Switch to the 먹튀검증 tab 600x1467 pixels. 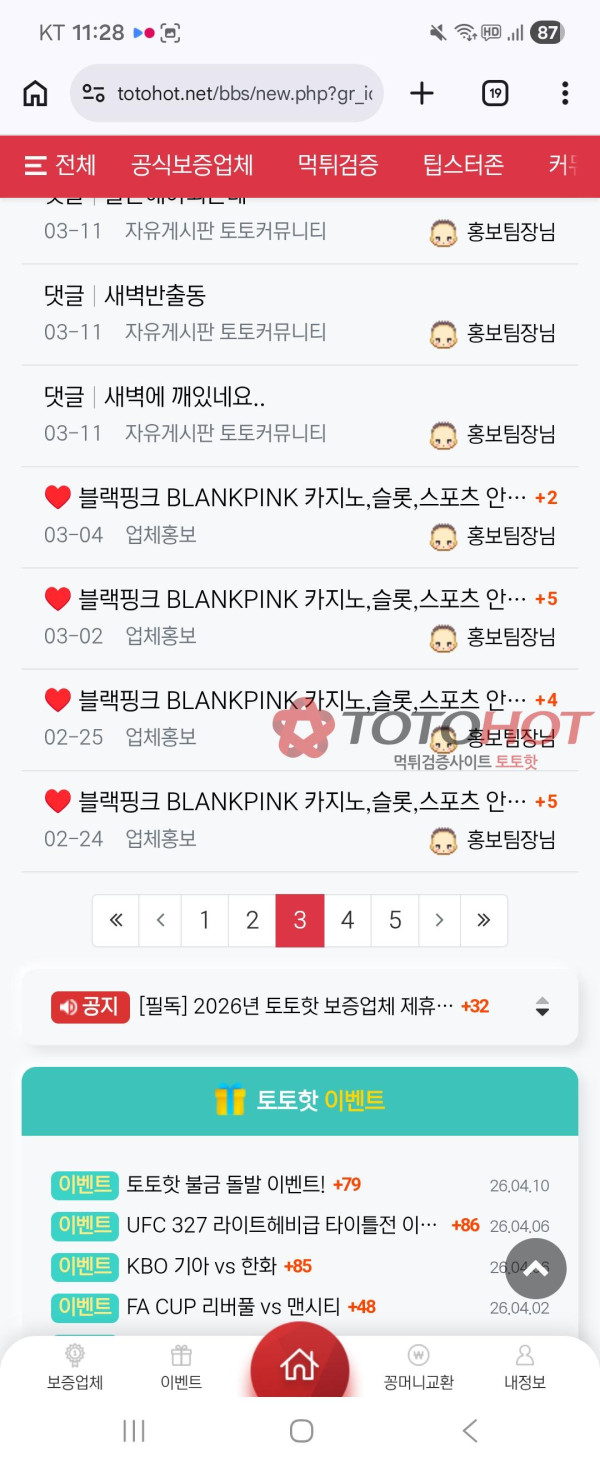click(338, 165)
